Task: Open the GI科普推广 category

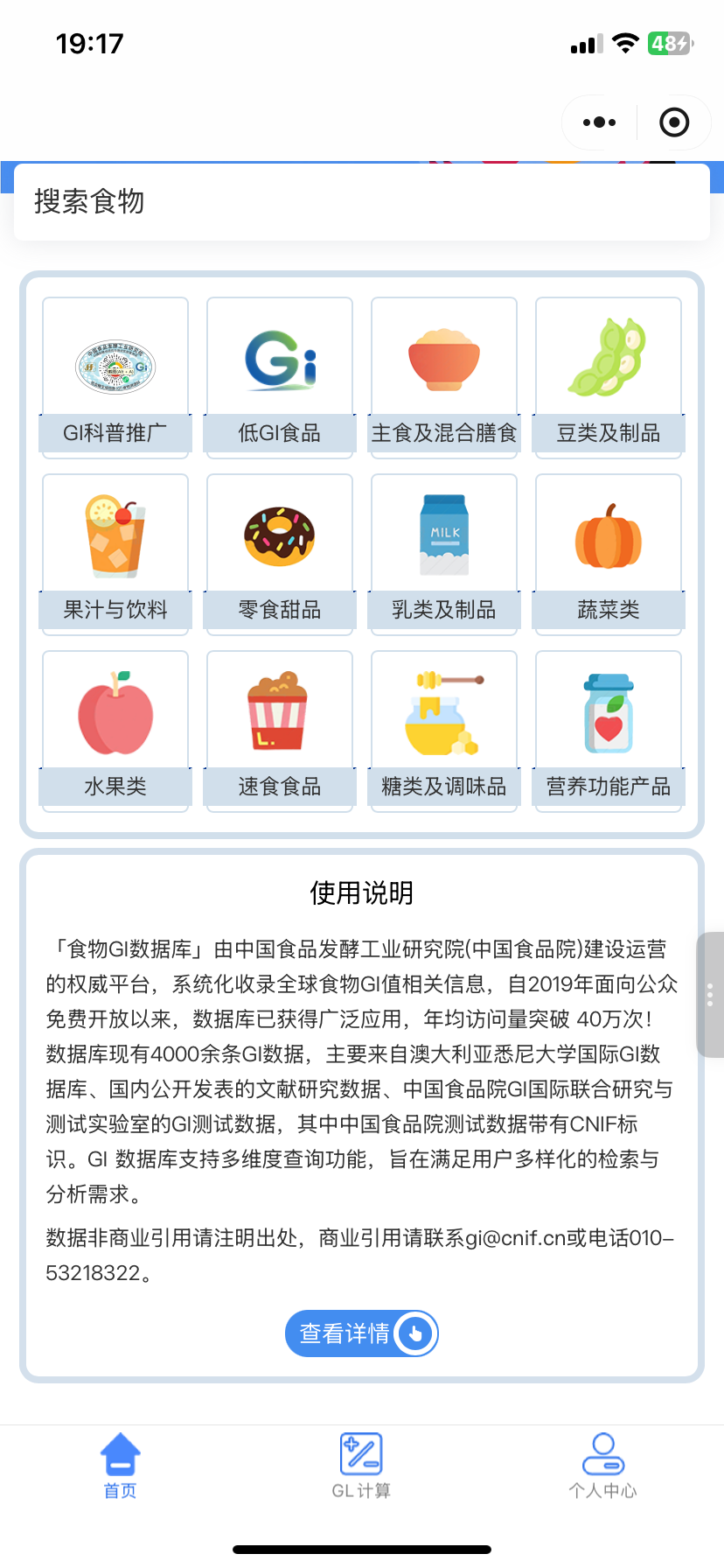Action: click(x=115, y=377)
